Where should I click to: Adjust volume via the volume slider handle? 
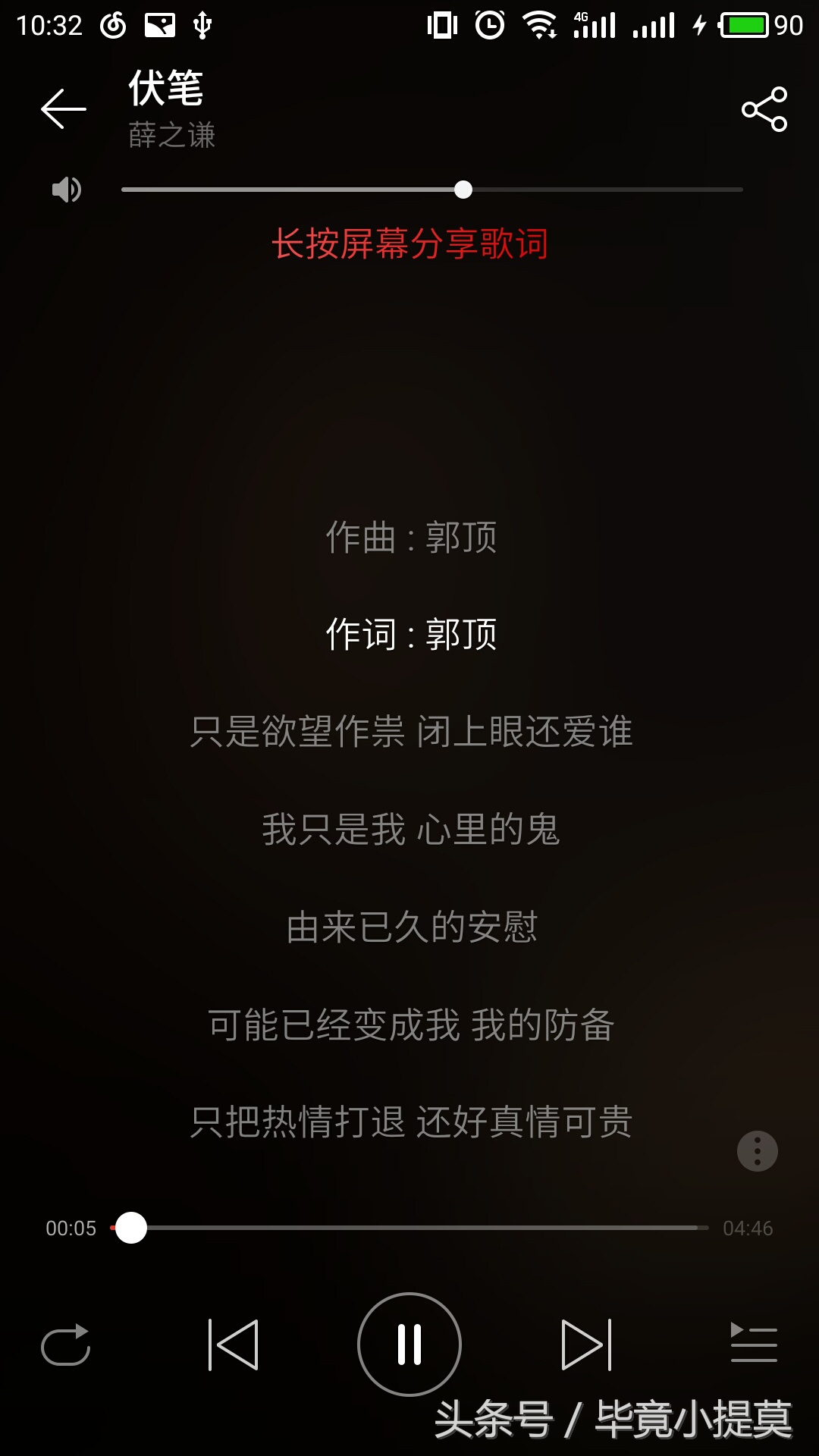pyautogui.click(x=463, y=190)
